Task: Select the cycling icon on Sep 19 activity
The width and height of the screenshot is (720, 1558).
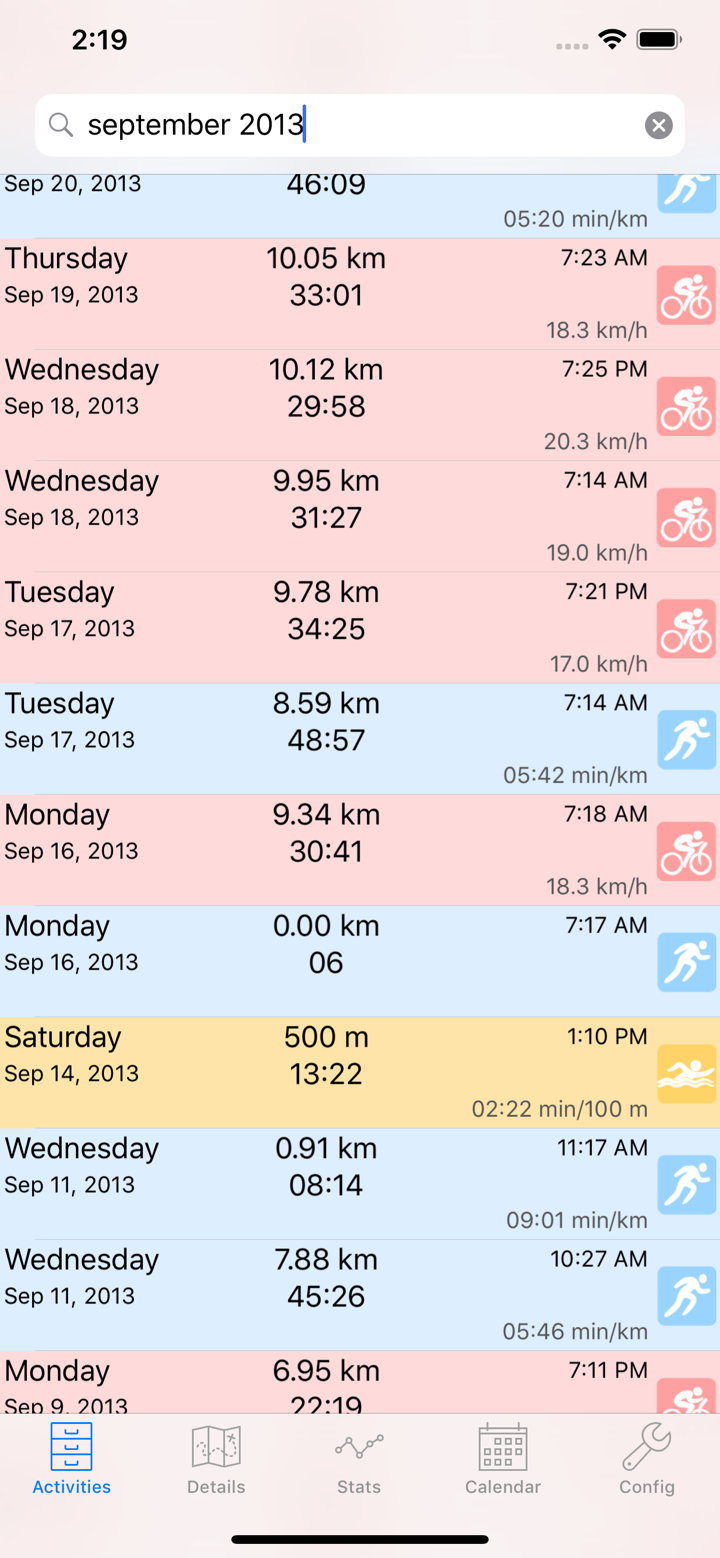Action: (686, 295)
